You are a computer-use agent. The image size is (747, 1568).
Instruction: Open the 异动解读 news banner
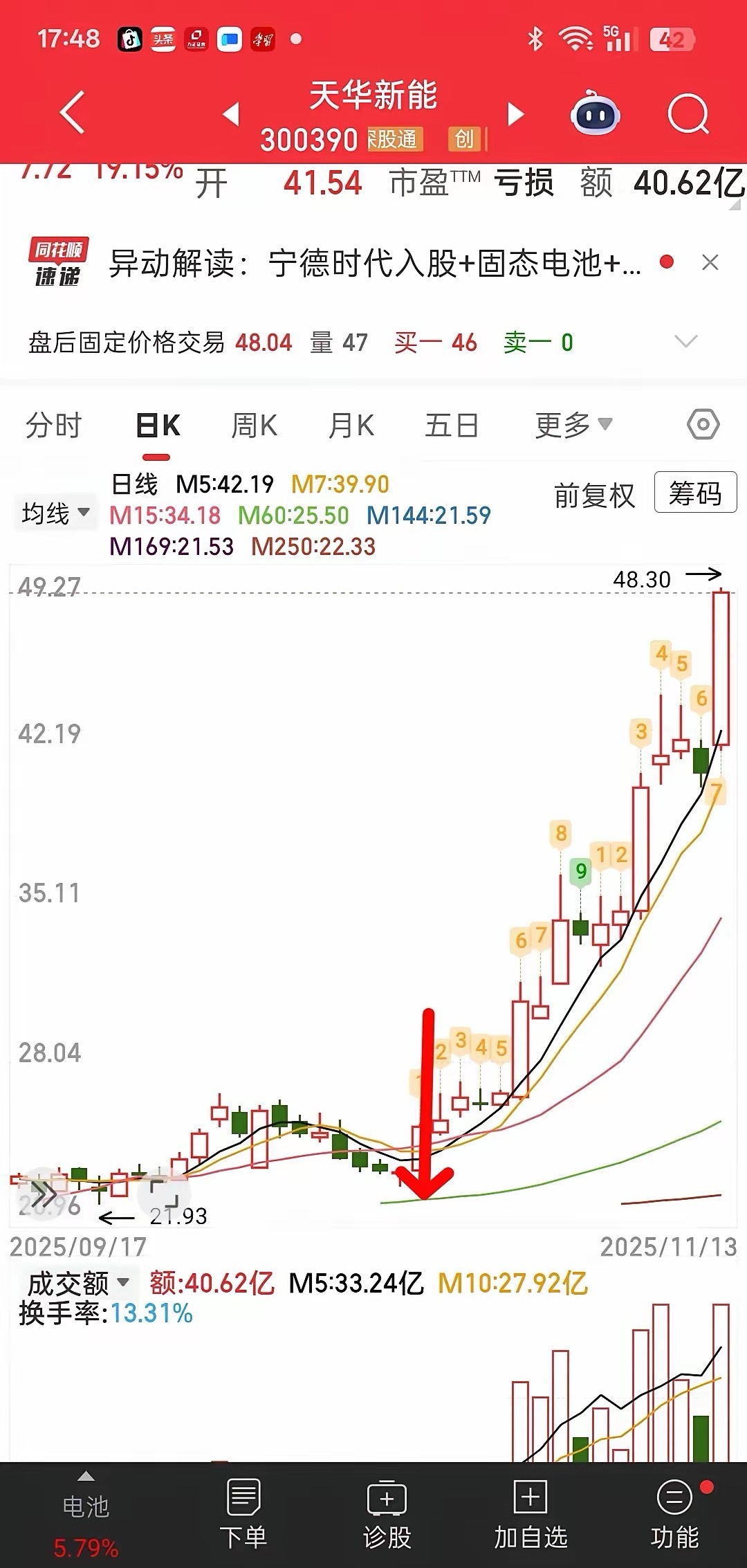click(373, 263)
